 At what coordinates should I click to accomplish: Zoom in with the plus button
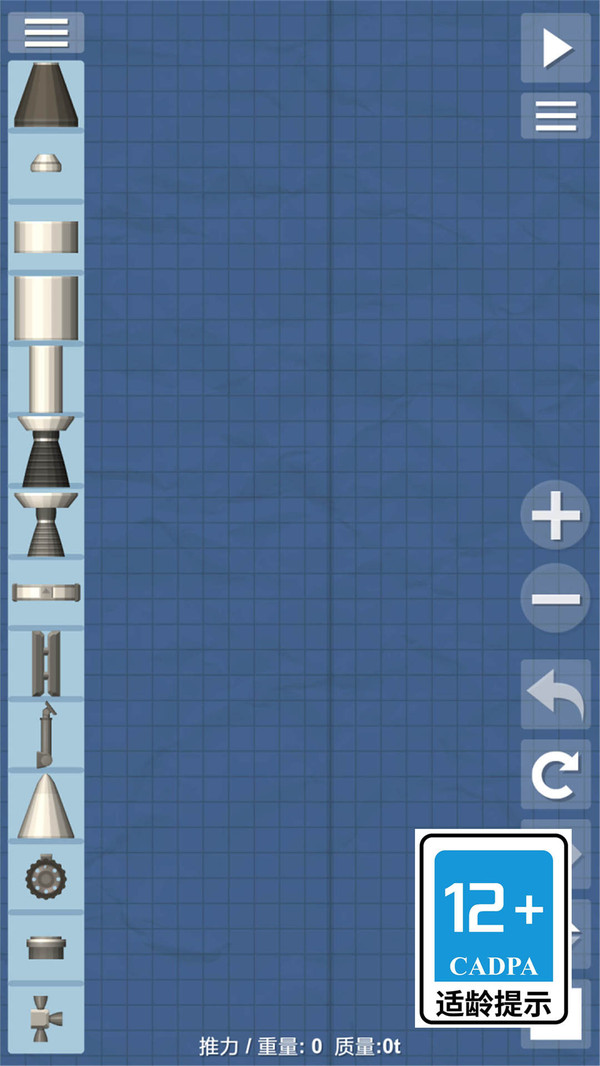(x=555, y=519)
